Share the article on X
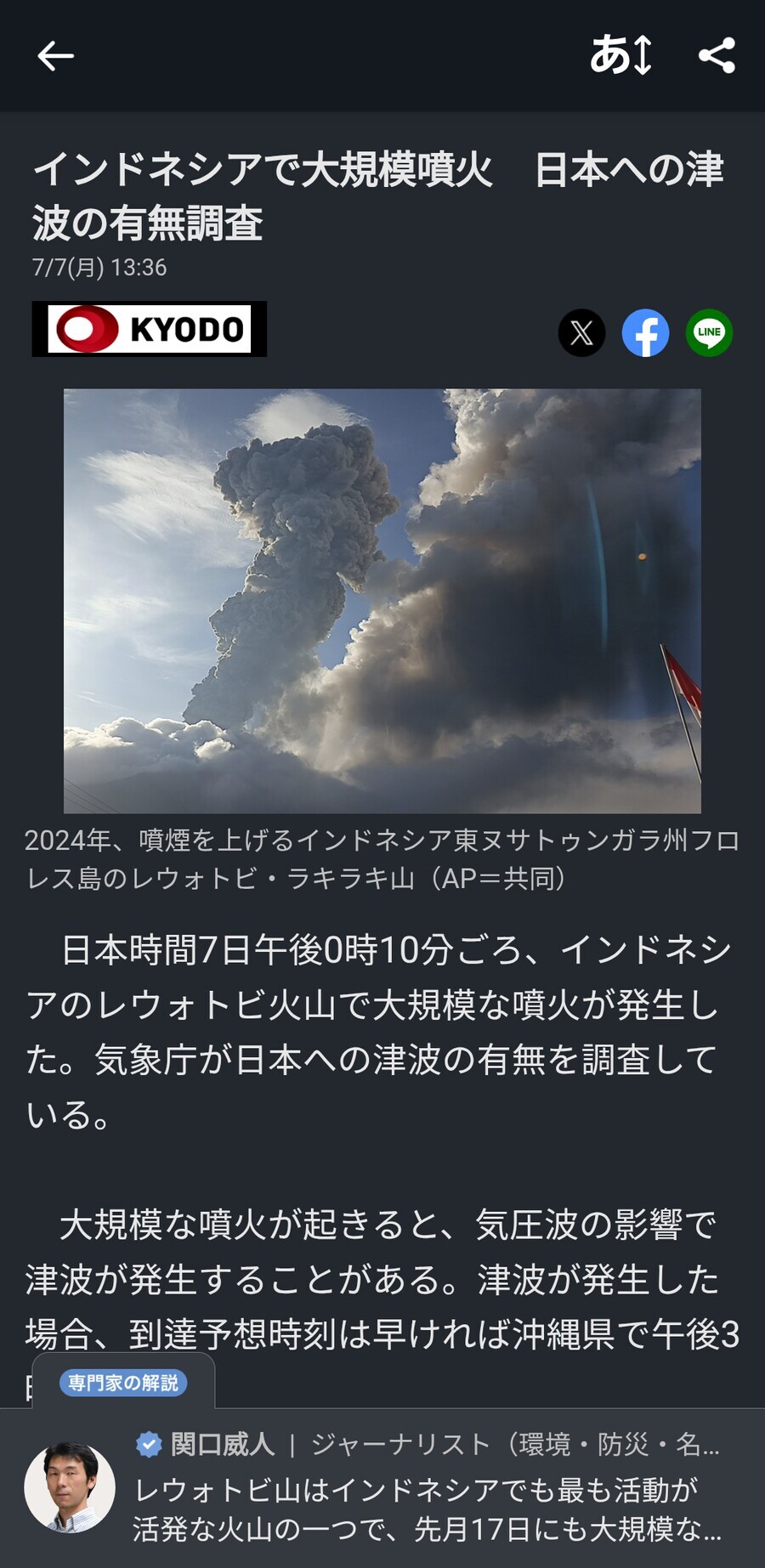The width and height of the screenshot is (765, 1568). pos(581,332)
